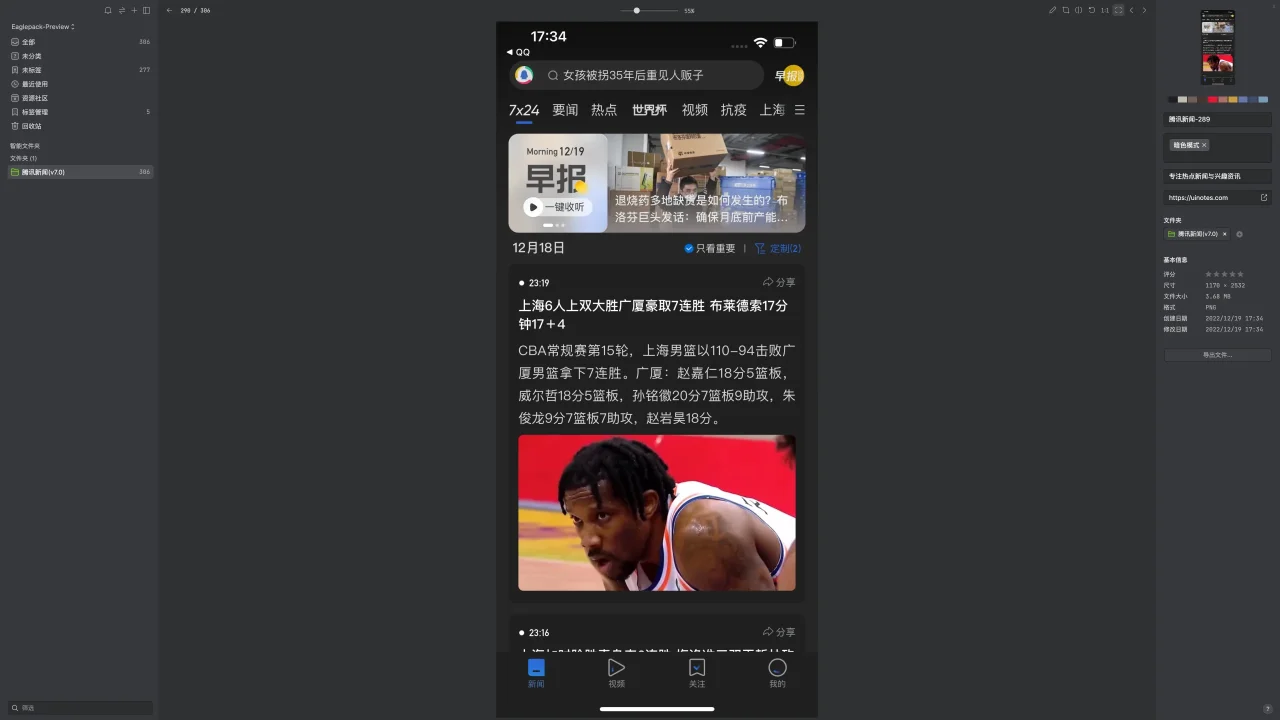Select 全部 in the sidebar
The height and width of the screenshot is (720, 1280).
[28, 42]
